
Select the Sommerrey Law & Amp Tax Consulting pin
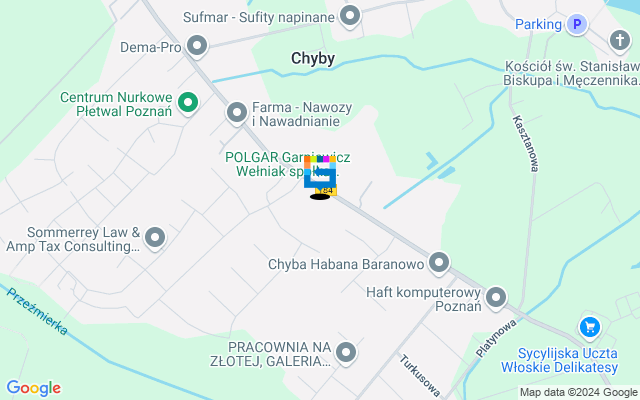click(155, 237)
